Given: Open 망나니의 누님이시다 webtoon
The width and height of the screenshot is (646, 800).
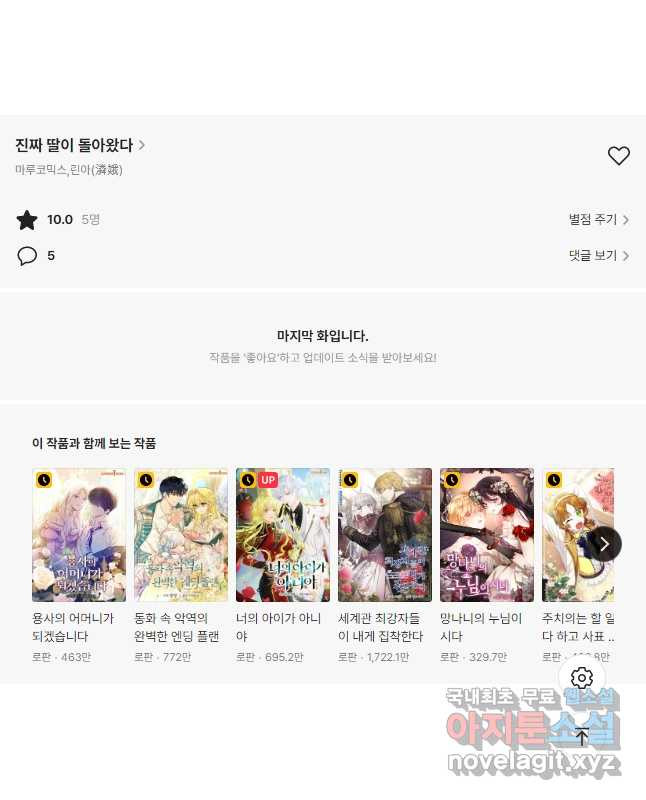Looking at the screenshot, I should [487, 535].
